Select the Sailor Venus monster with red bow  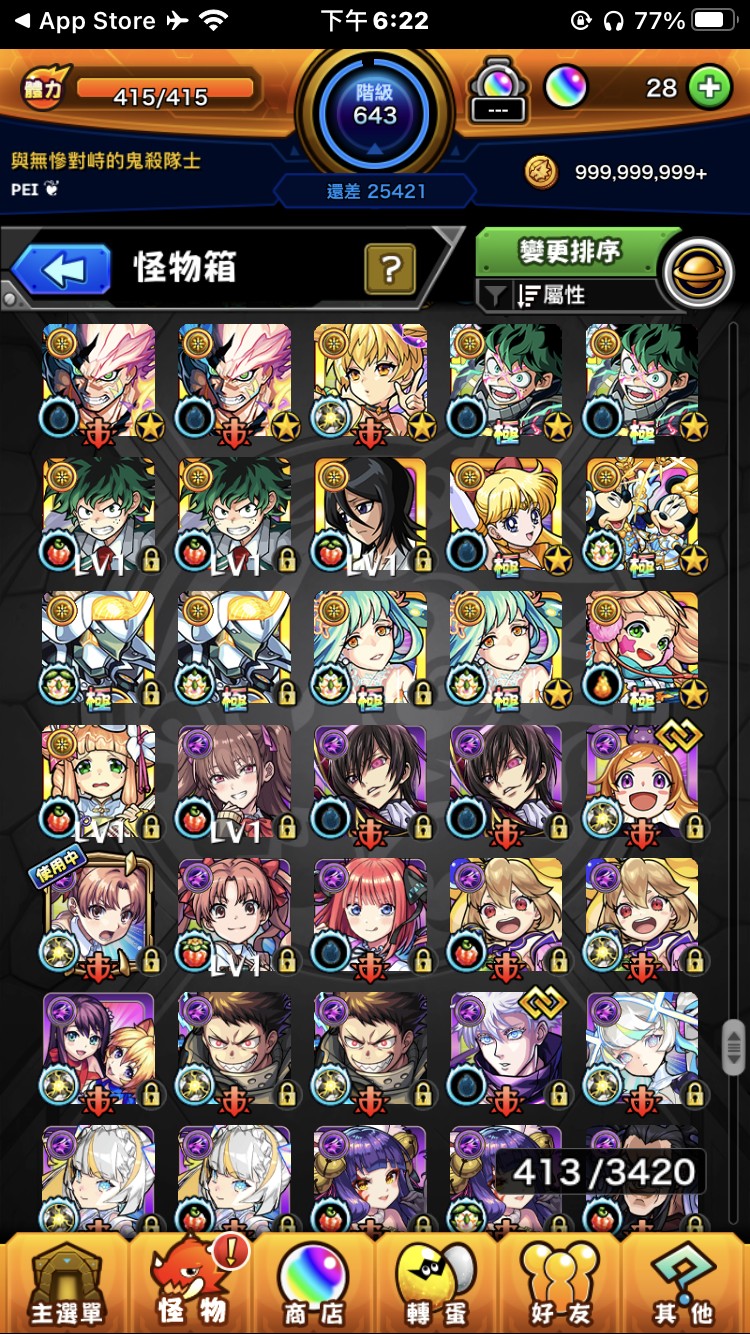click(x=505, y=514)
